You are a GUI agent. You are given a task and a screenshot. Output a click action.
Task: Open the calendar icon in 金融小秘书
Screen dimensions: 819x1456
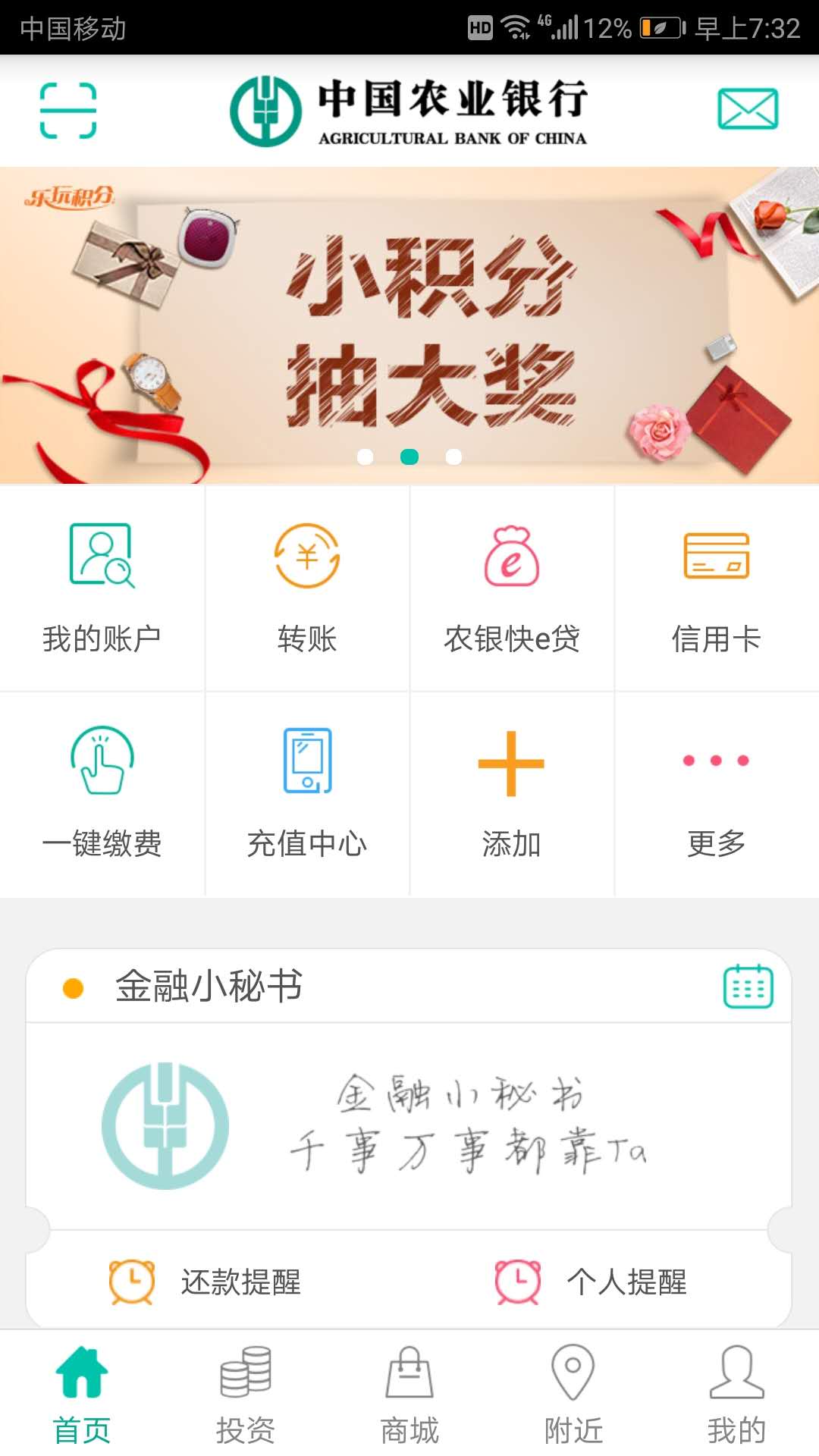coord(748,987)
